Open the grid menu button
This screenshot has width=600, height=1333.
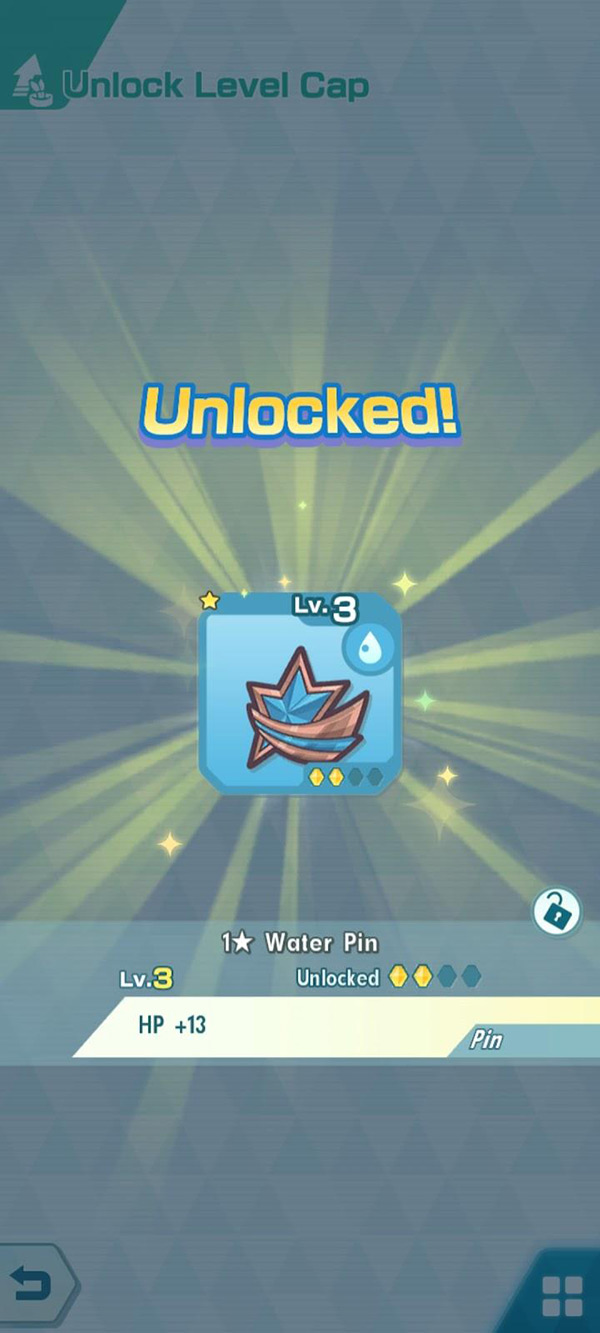[561, 1297]
